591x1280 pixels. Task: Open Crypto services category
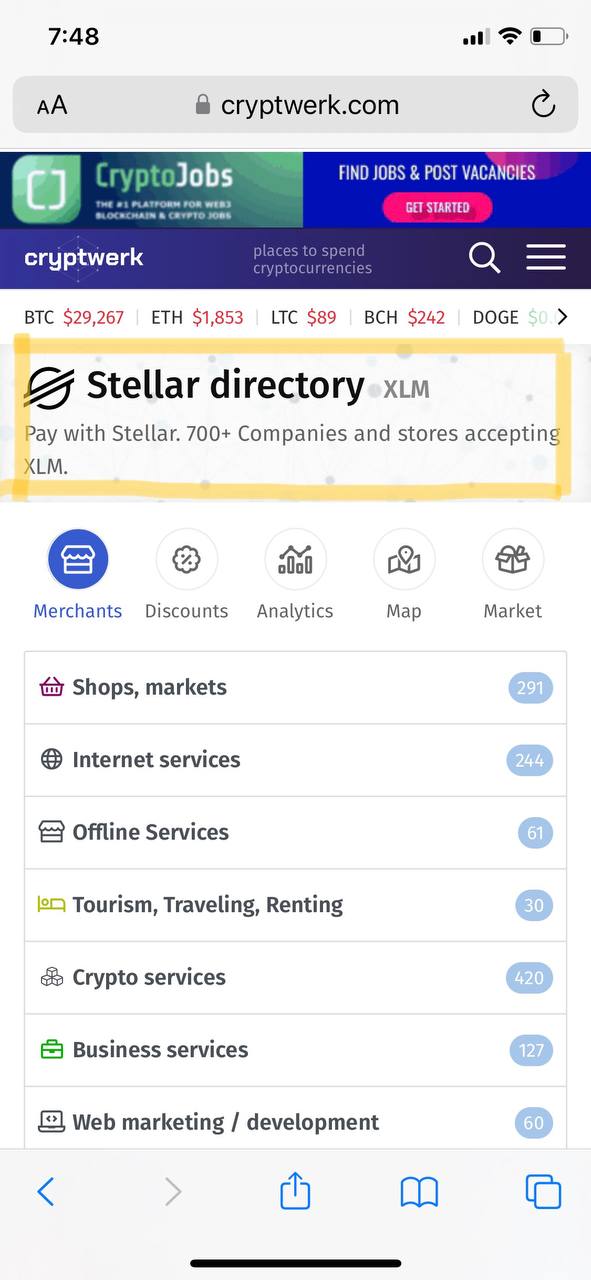point(296,978)
